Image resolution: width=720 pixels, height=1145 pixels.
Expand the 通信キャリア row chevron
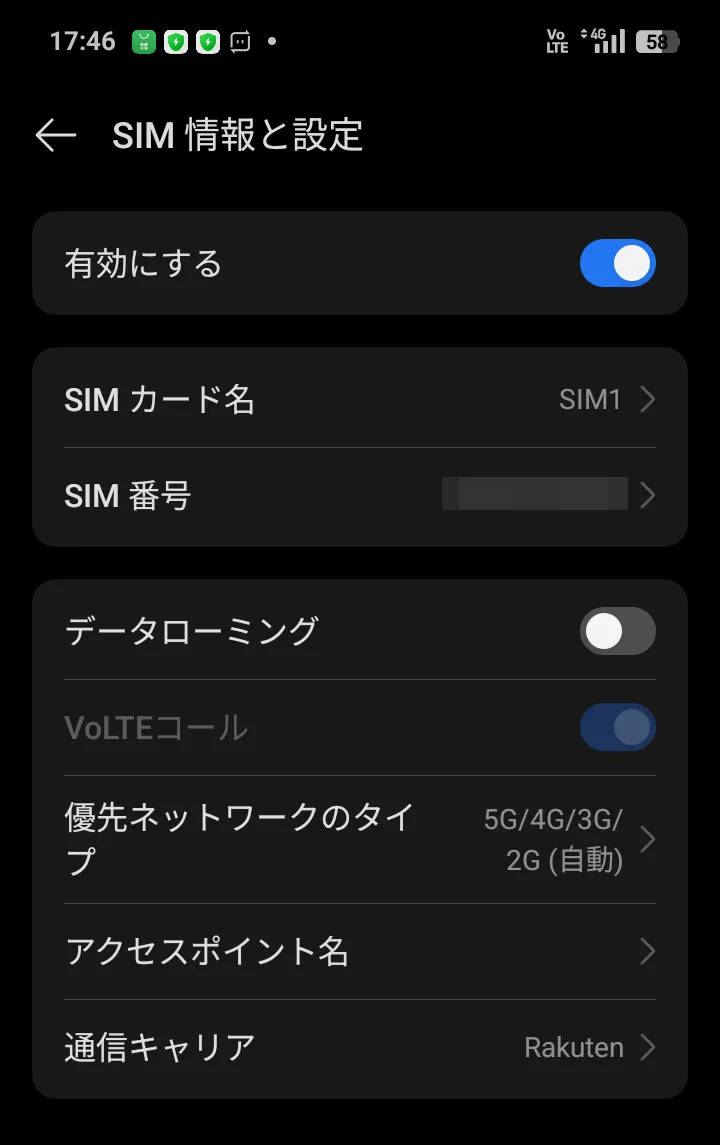coord(648,1047)
